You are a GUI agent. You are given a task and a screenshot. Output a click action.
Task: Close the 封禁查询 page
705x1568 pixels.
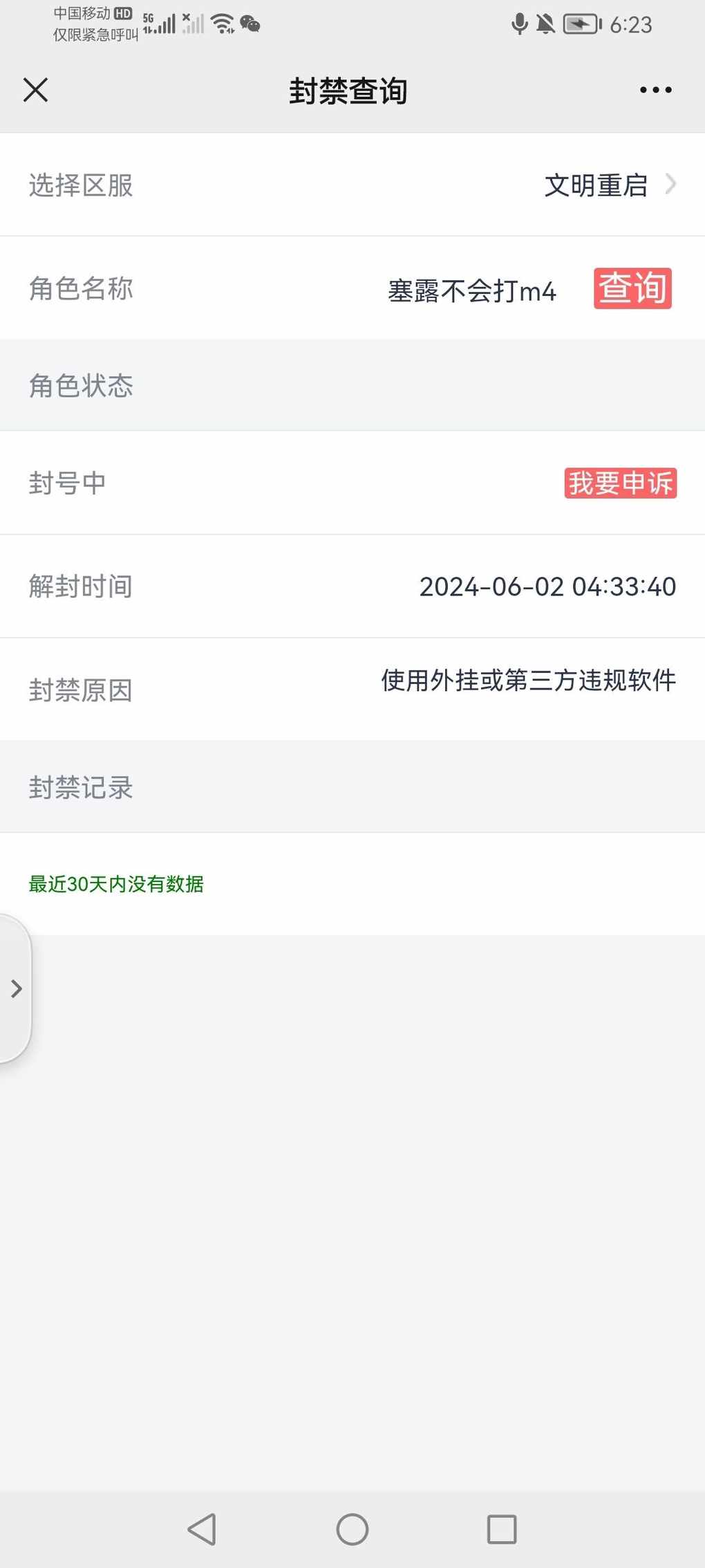pos(35,90)
